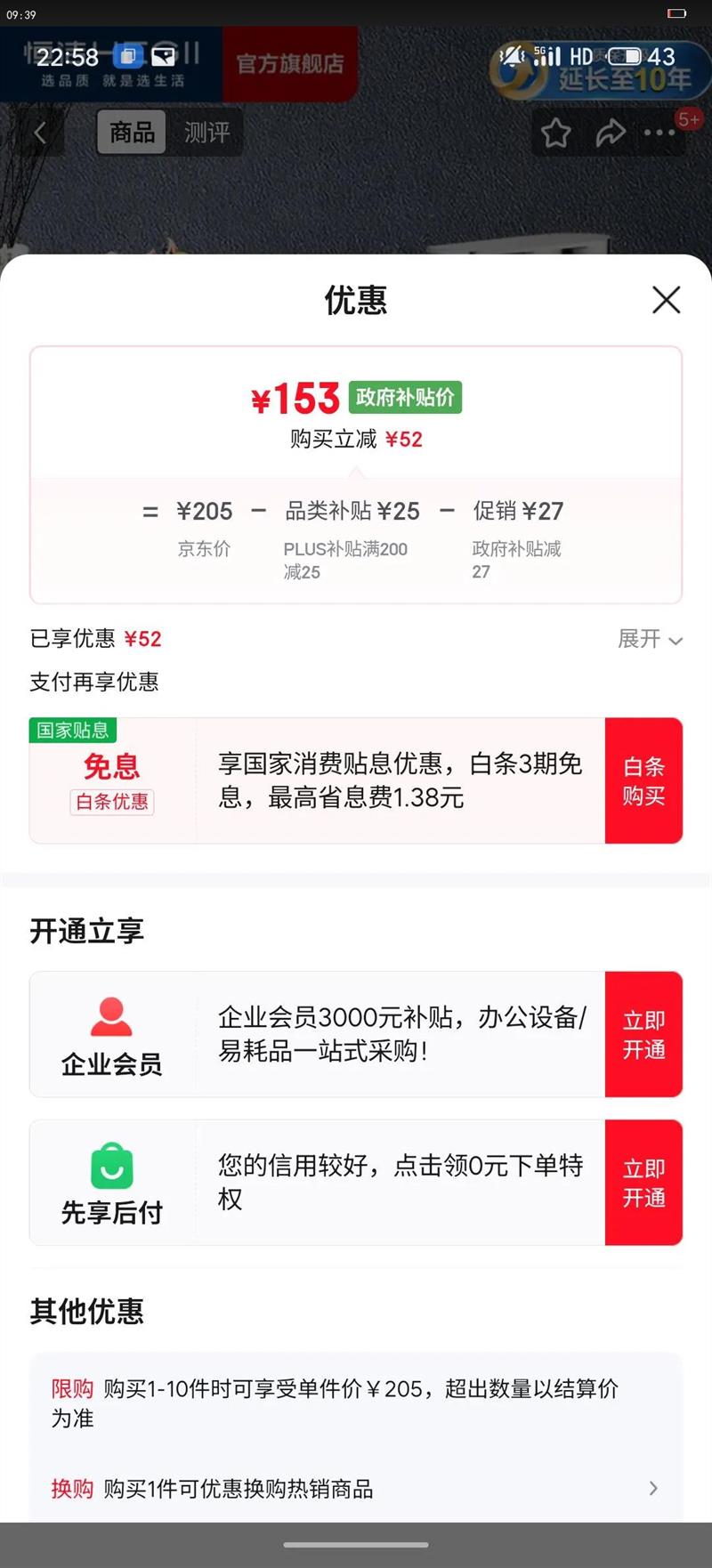Tap 立即开通 for 企业会员
Image resolution: width=712 pixels, height=1568 pixels.
[643, 1034]
